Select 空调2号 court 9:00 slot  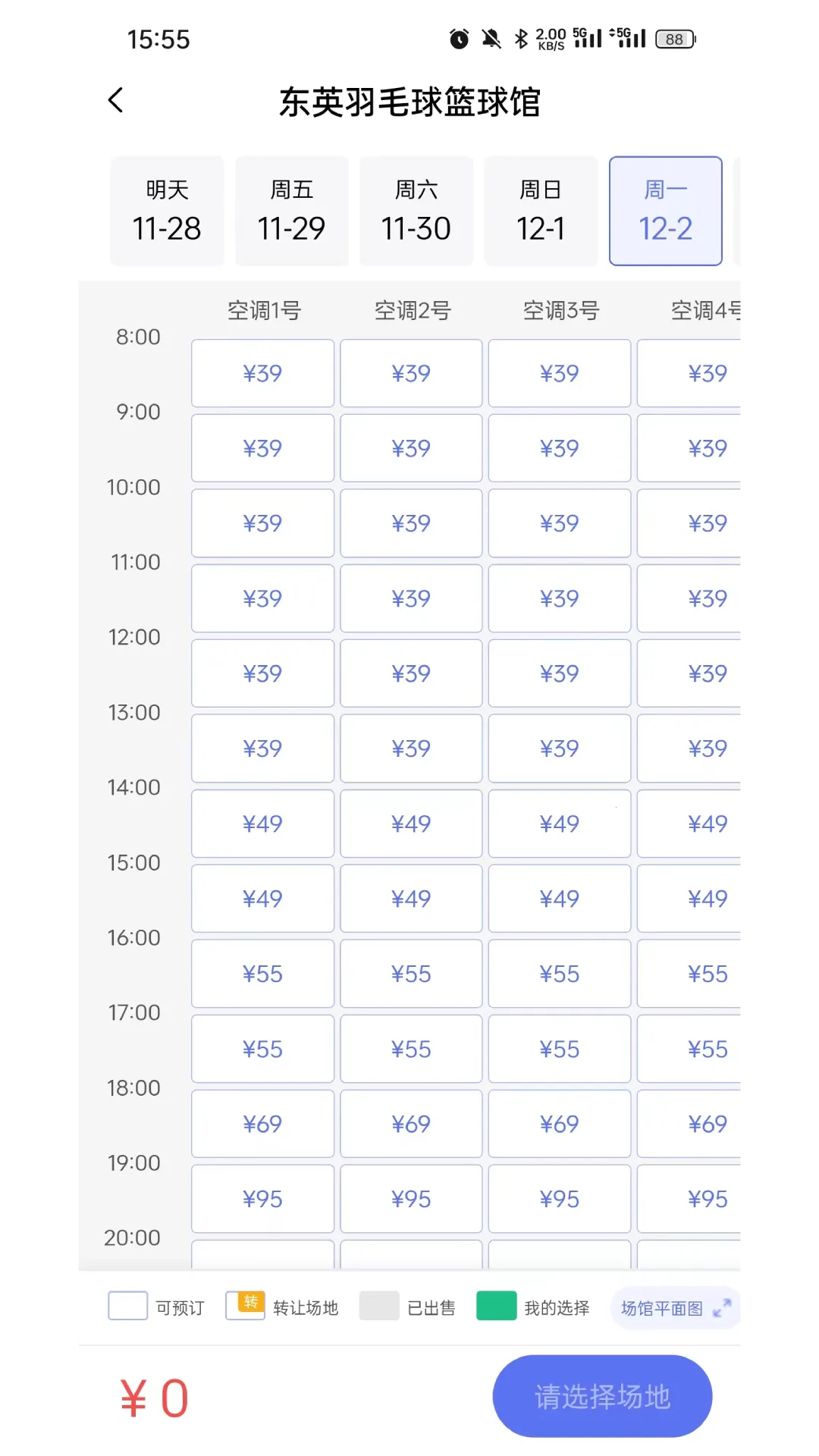(411, 448)
